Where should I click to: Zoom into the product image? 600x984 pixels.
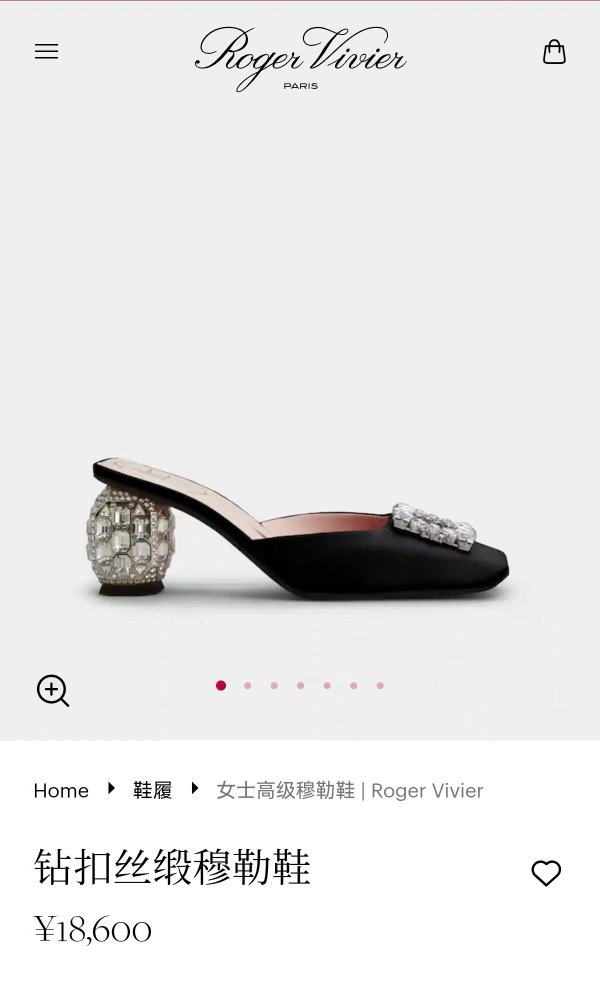[53, 690]
